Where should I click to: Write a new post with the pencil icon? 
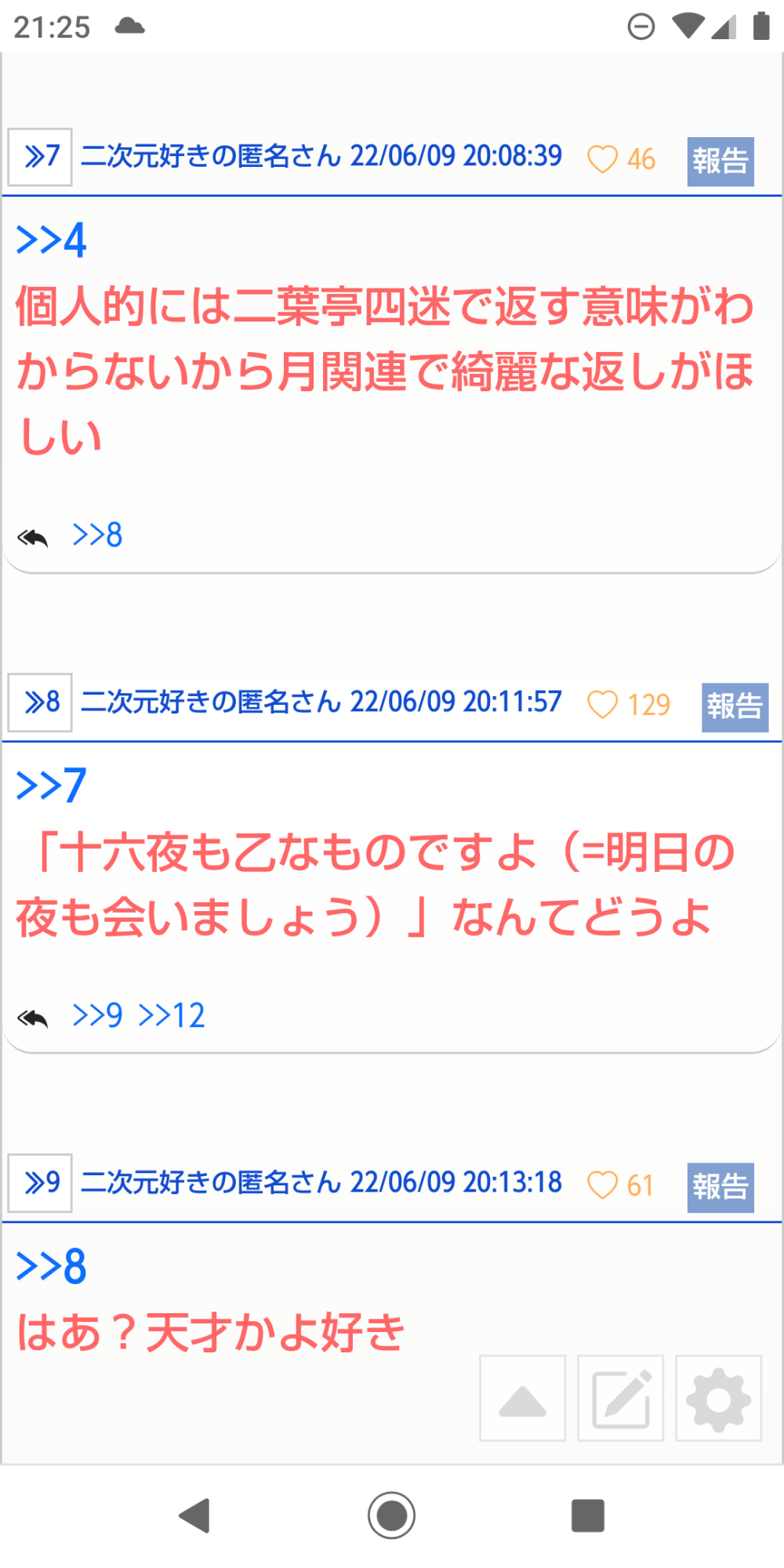[x=620, y=1398]
